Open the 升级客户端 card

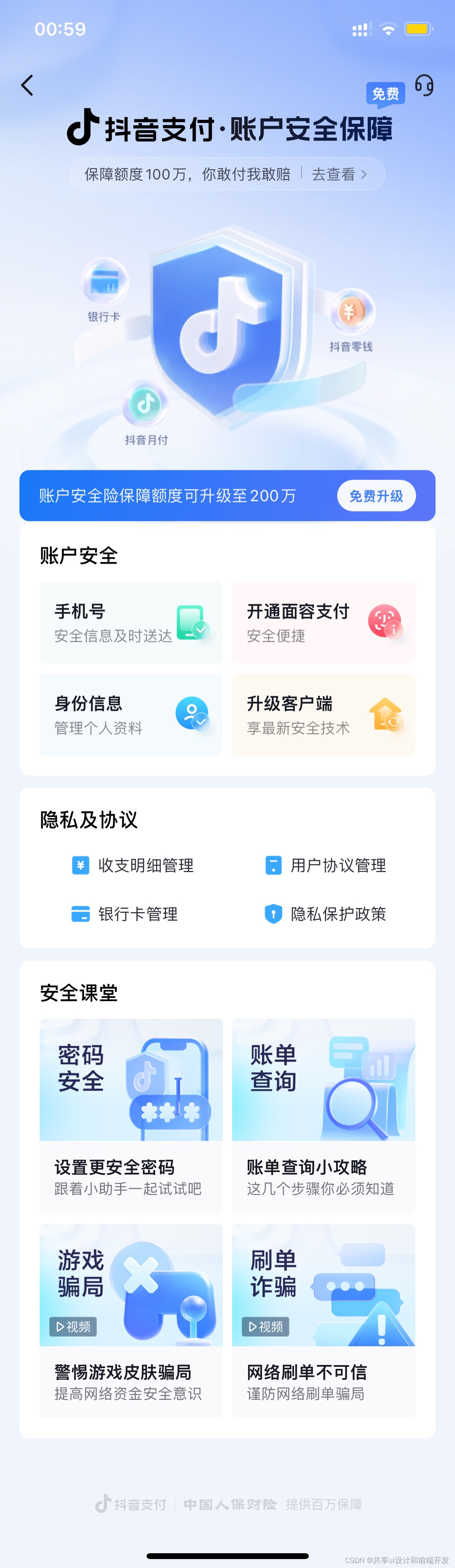tap(323, 715)
